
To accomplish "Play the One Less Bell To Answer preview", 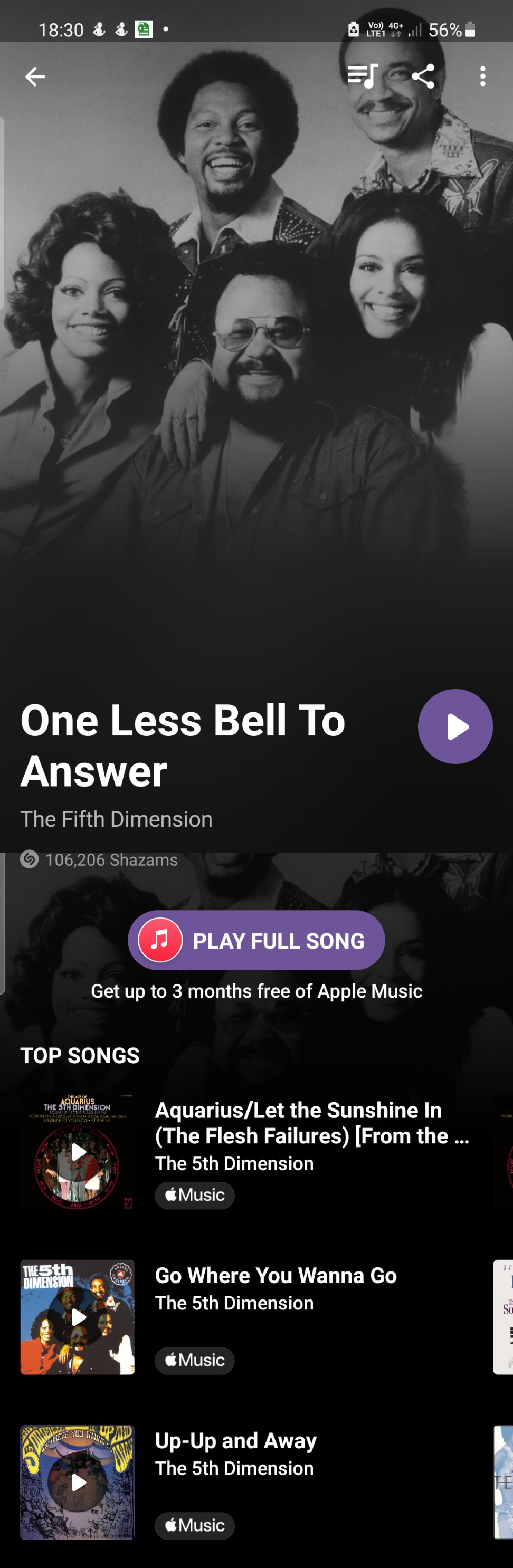I will (x=454, y=726).
